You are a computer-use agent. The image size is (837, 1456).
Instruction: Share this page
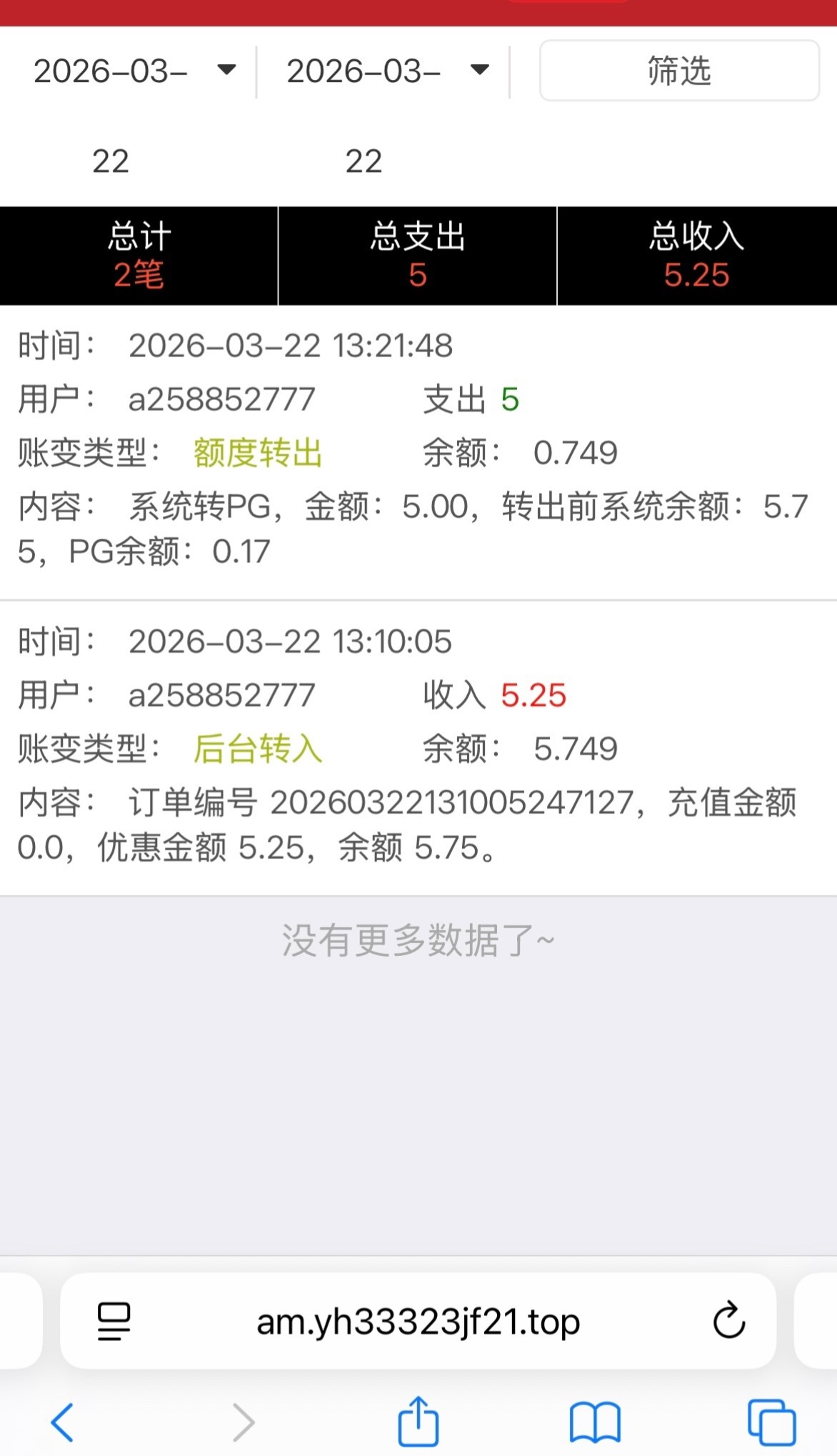pos(418,1422)
